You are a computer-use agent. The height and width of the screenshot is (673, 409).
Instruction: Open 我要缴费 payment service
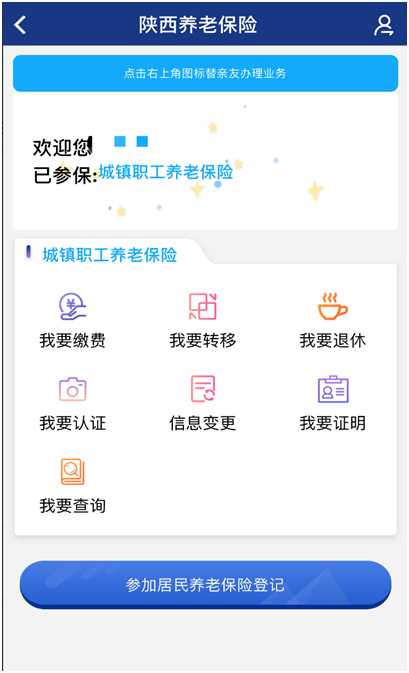click(x=73, y=321)
